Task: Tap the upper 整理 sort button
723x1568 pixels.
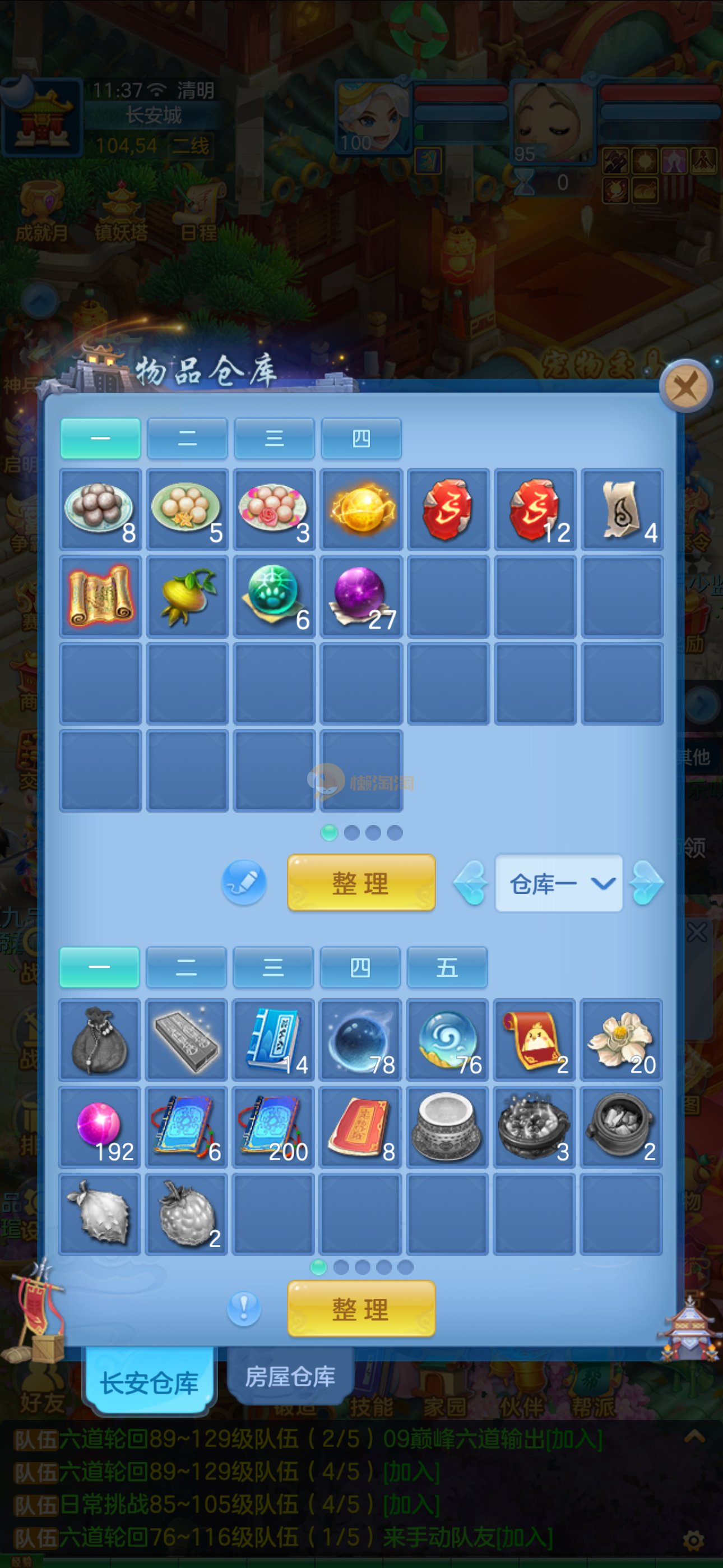Action: pyautogui.click(x=361, y=883)
